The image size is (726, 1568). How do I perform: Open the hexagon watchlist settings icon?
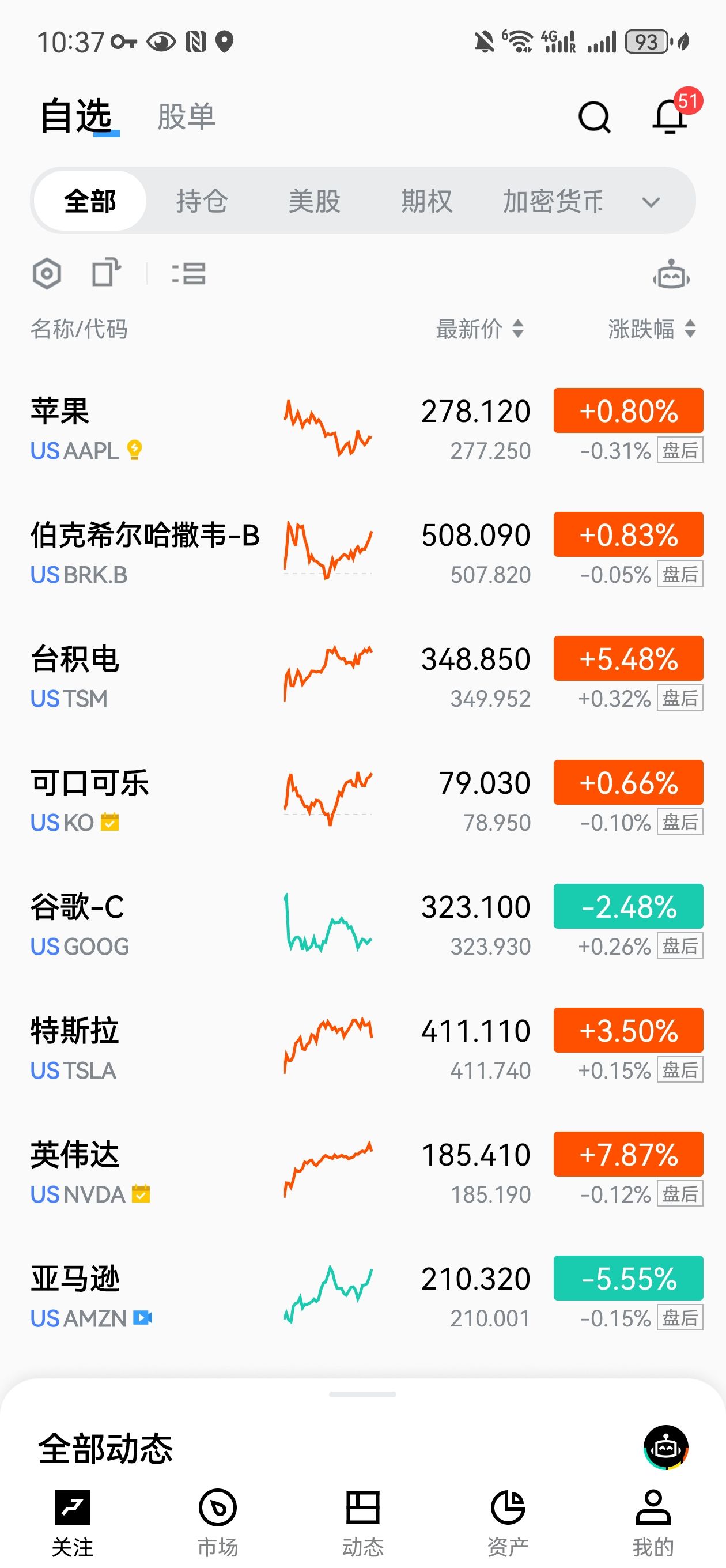pyautogui.click(x=47, y=273)
